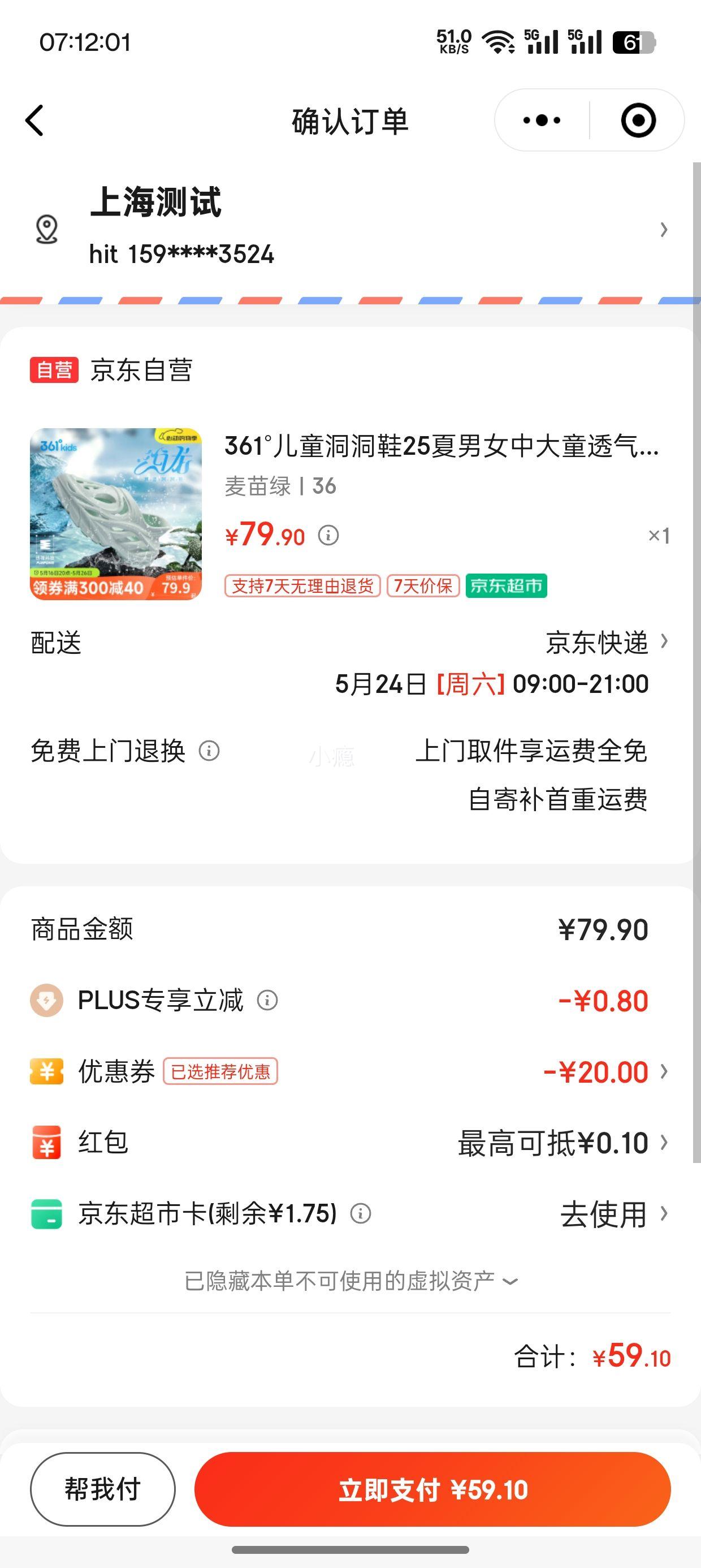This screenshot has width=701, height=1568.
Task: Open the 361° kids shoes product item
Action: 350,514
